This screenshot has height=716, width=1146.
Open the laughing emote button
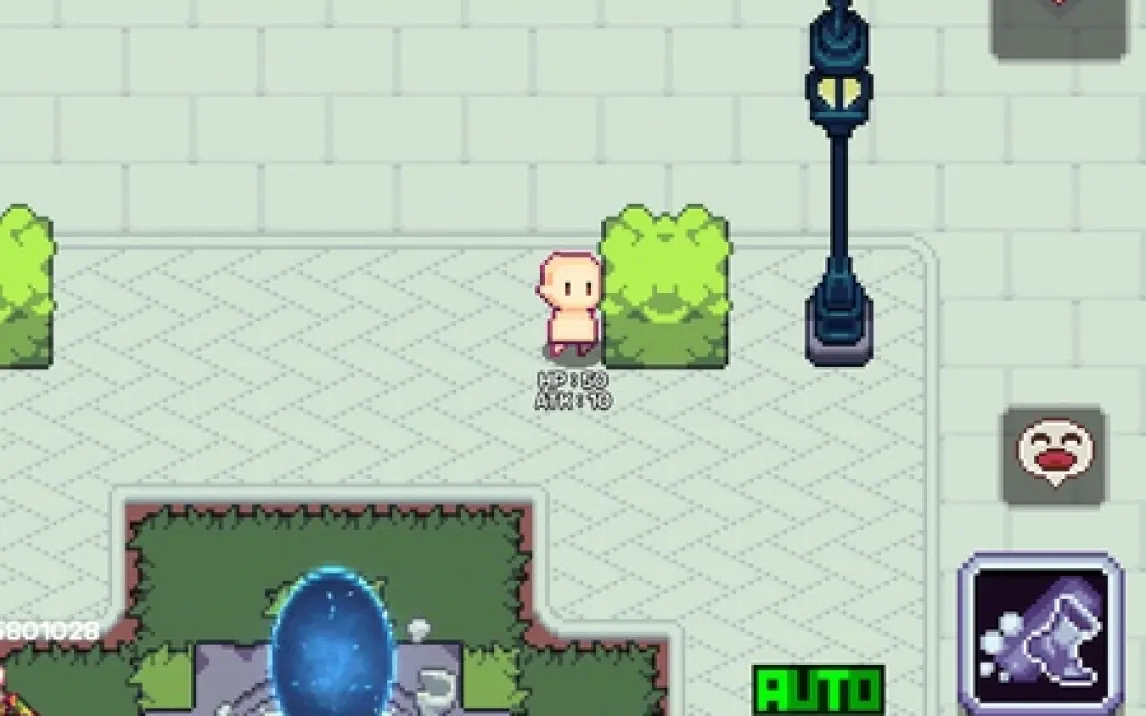[1055, 457]
